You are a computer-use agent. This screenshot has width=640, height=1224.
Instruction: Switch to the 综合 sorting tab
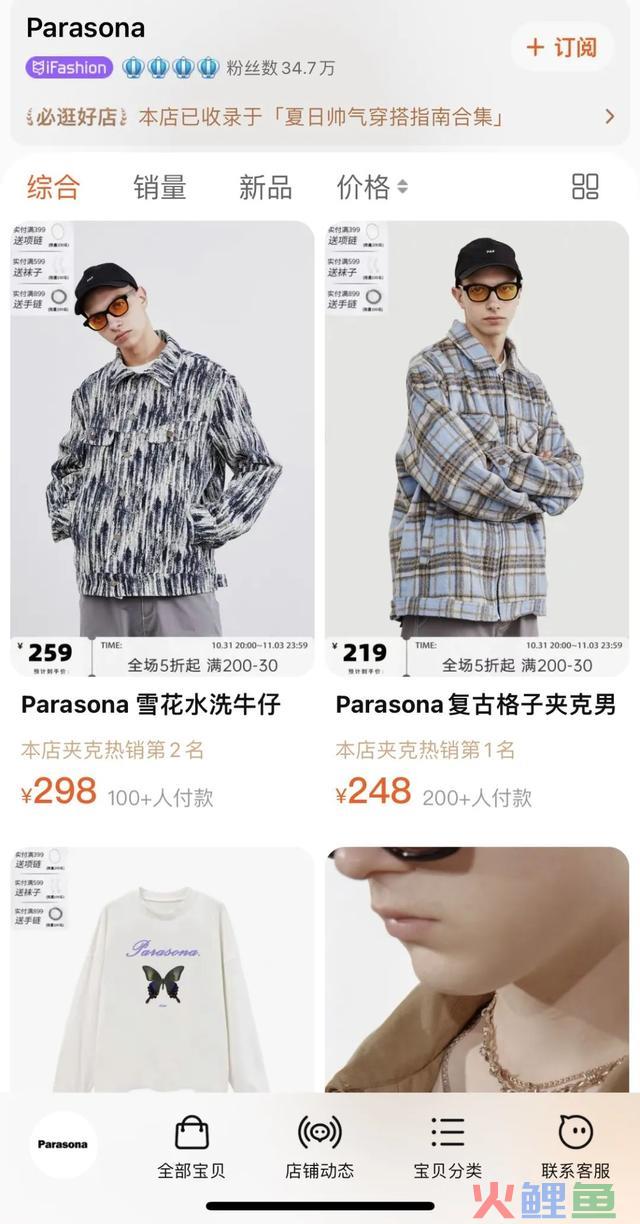click(x=53, y=187)
